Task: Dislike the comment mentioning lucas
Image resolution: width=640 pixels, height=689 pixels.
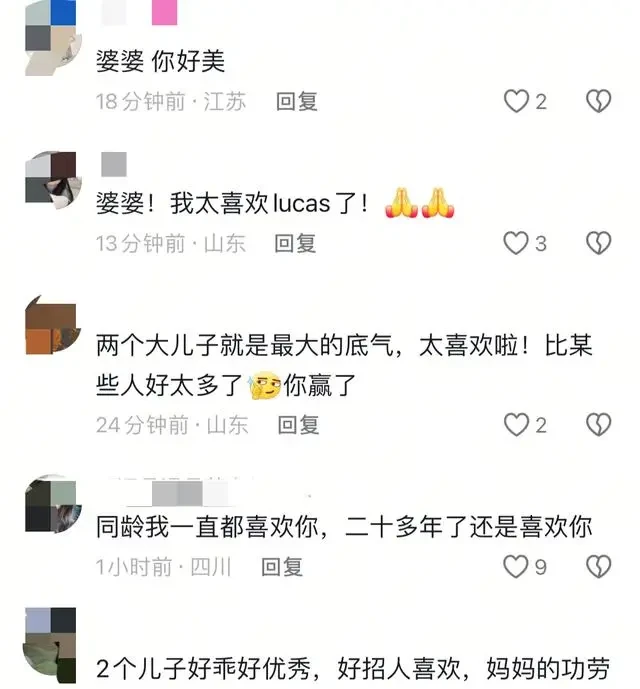Action: click(x=598, y=243)
